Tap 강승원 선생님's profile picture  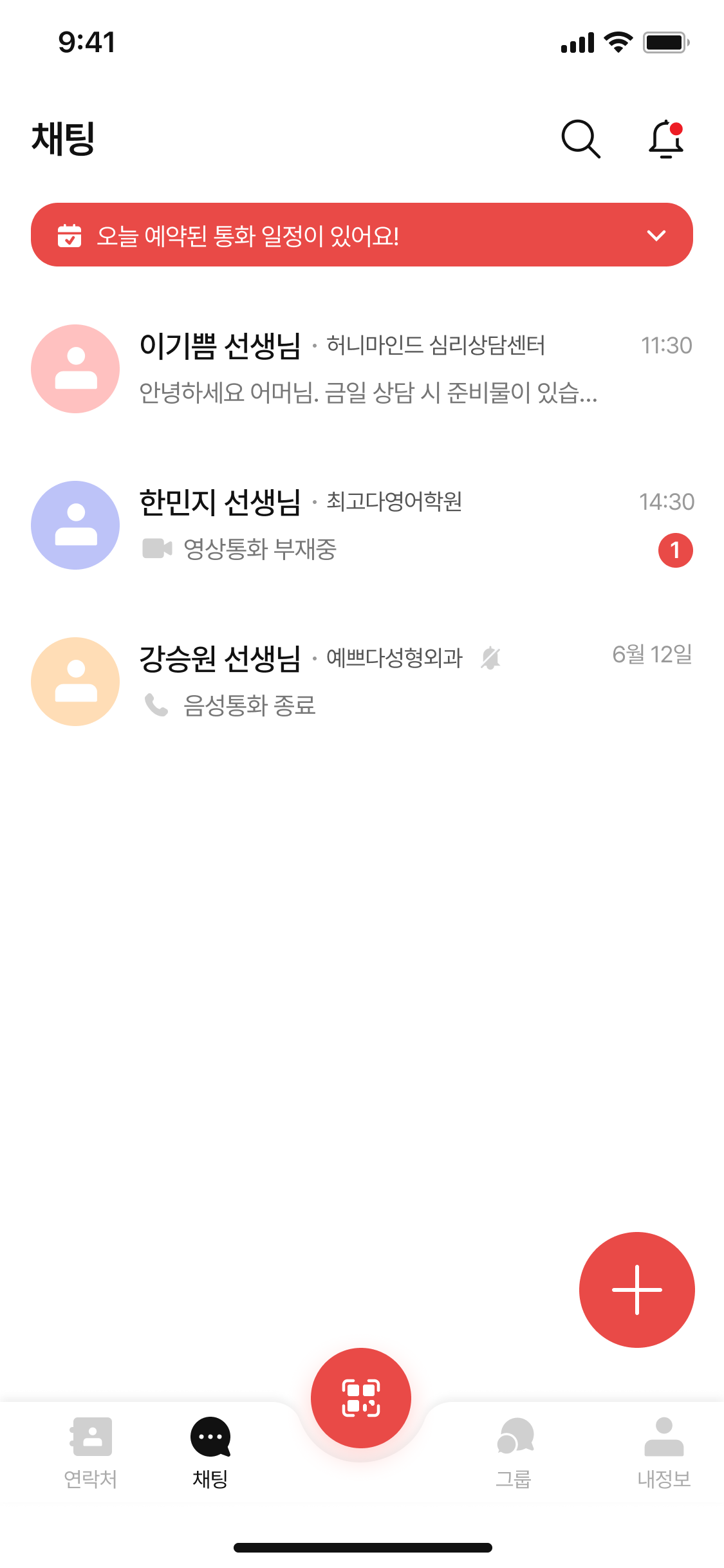tap(75, 681)
